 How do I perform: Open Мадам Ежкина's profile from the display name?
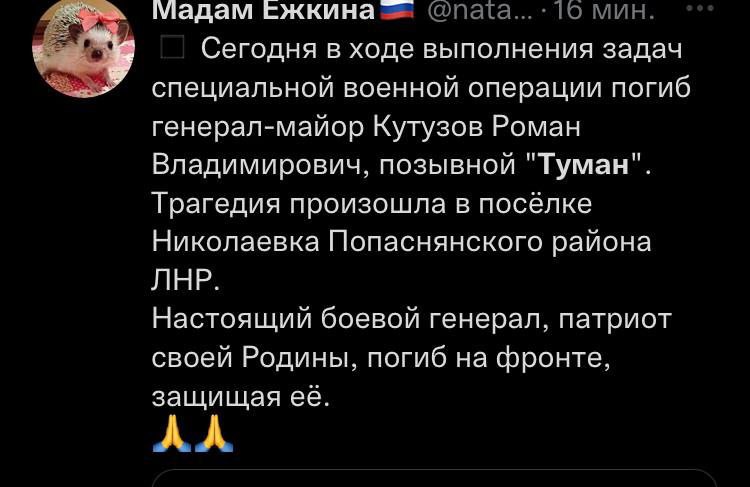pyautogui.click(x=262, y=11)
